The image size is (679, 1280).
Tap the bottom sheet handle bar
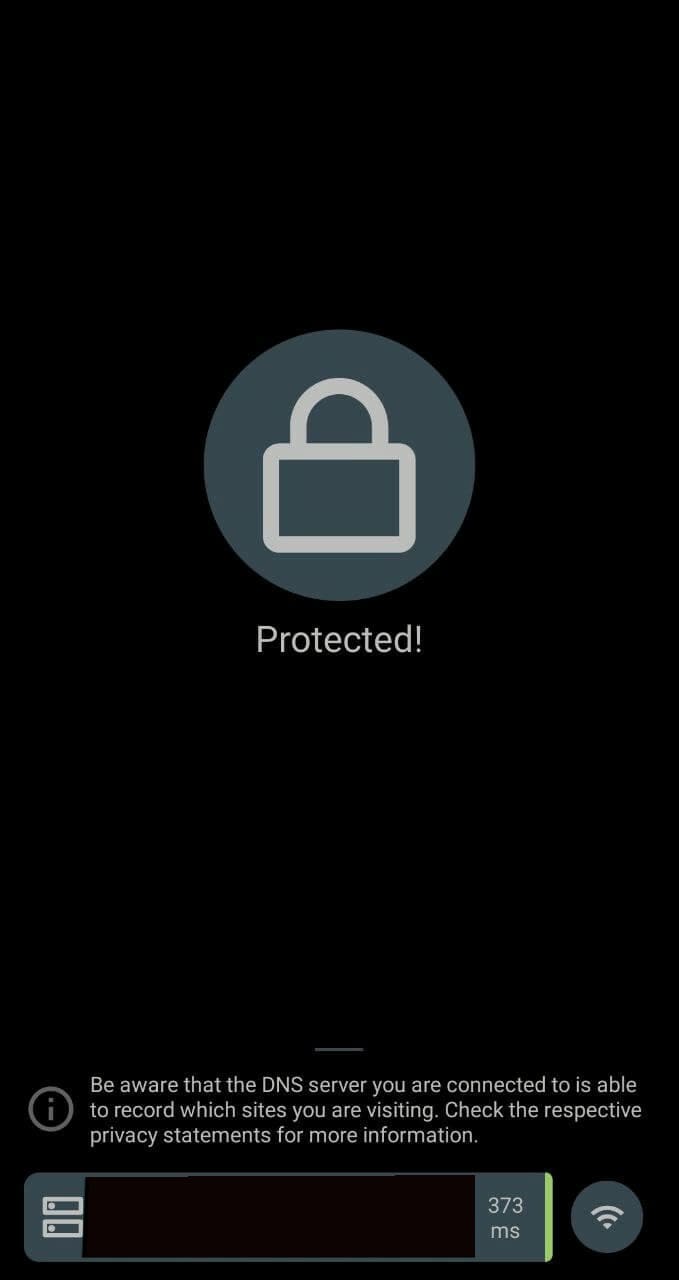point(339,1049)
